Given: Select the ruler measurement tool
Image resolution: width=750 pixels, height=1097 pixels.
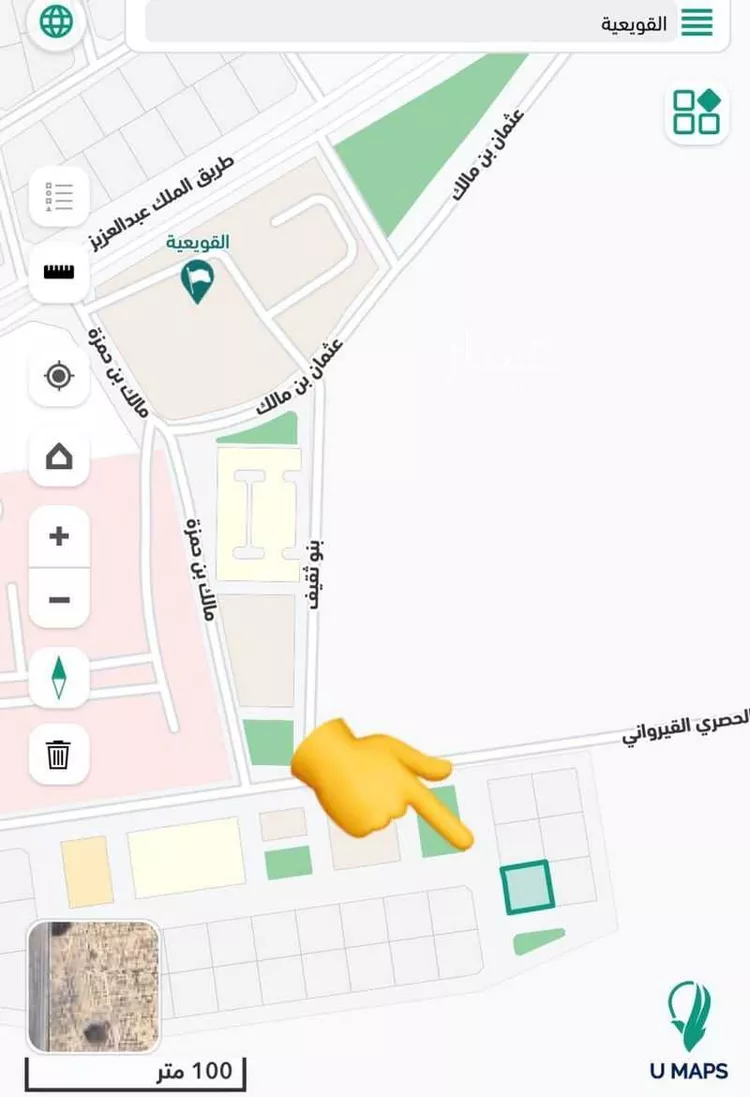Looking at the screenshot, I should click(59, 272).
